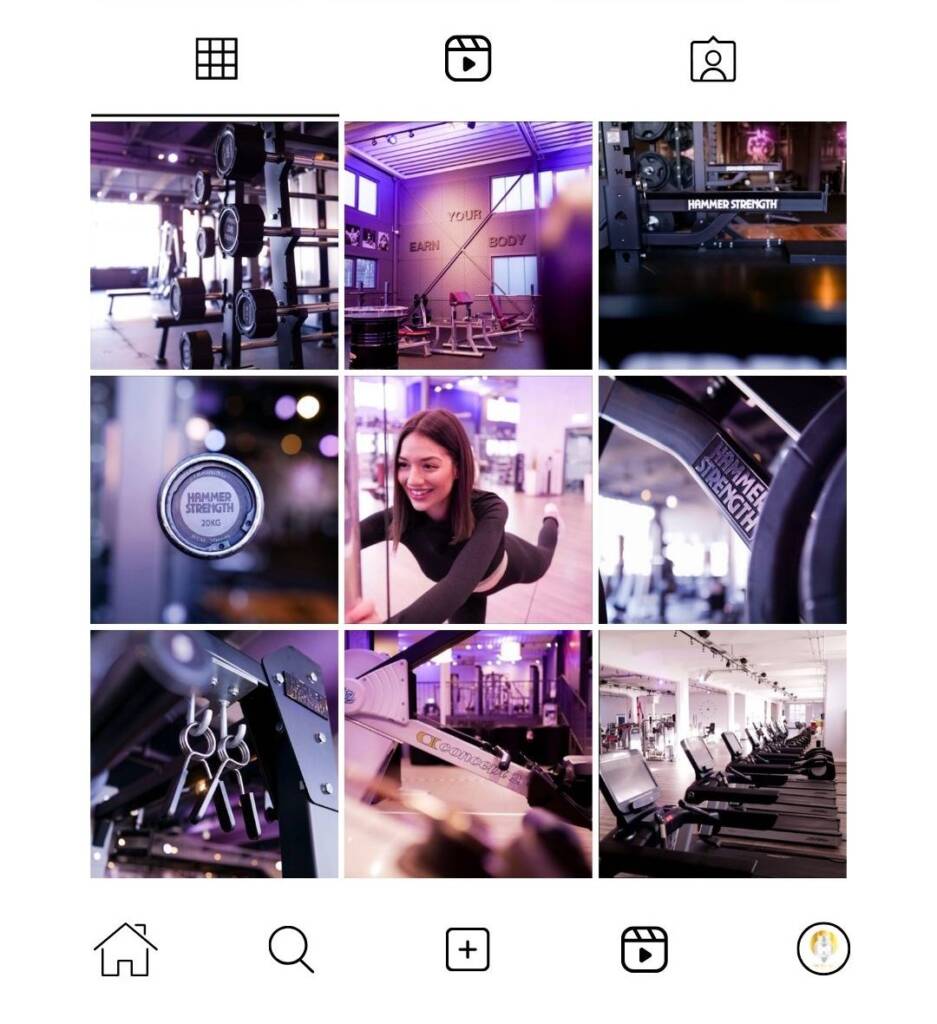Open the Concept2 rowing machine post
This screenshot has height=1024, width=937.
468,754
